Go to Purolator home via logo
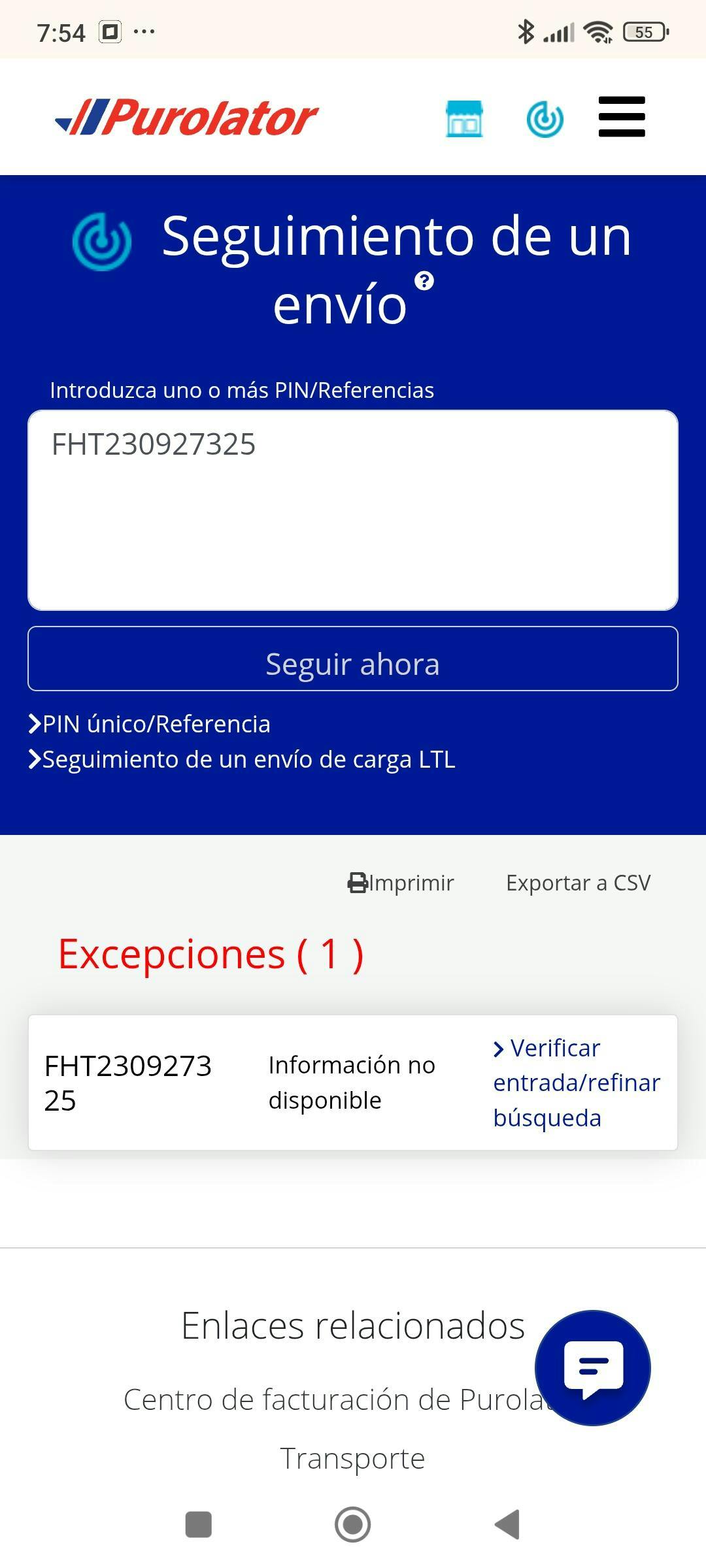The width and height of the screenshot is (706, 1568). [187, 118]
